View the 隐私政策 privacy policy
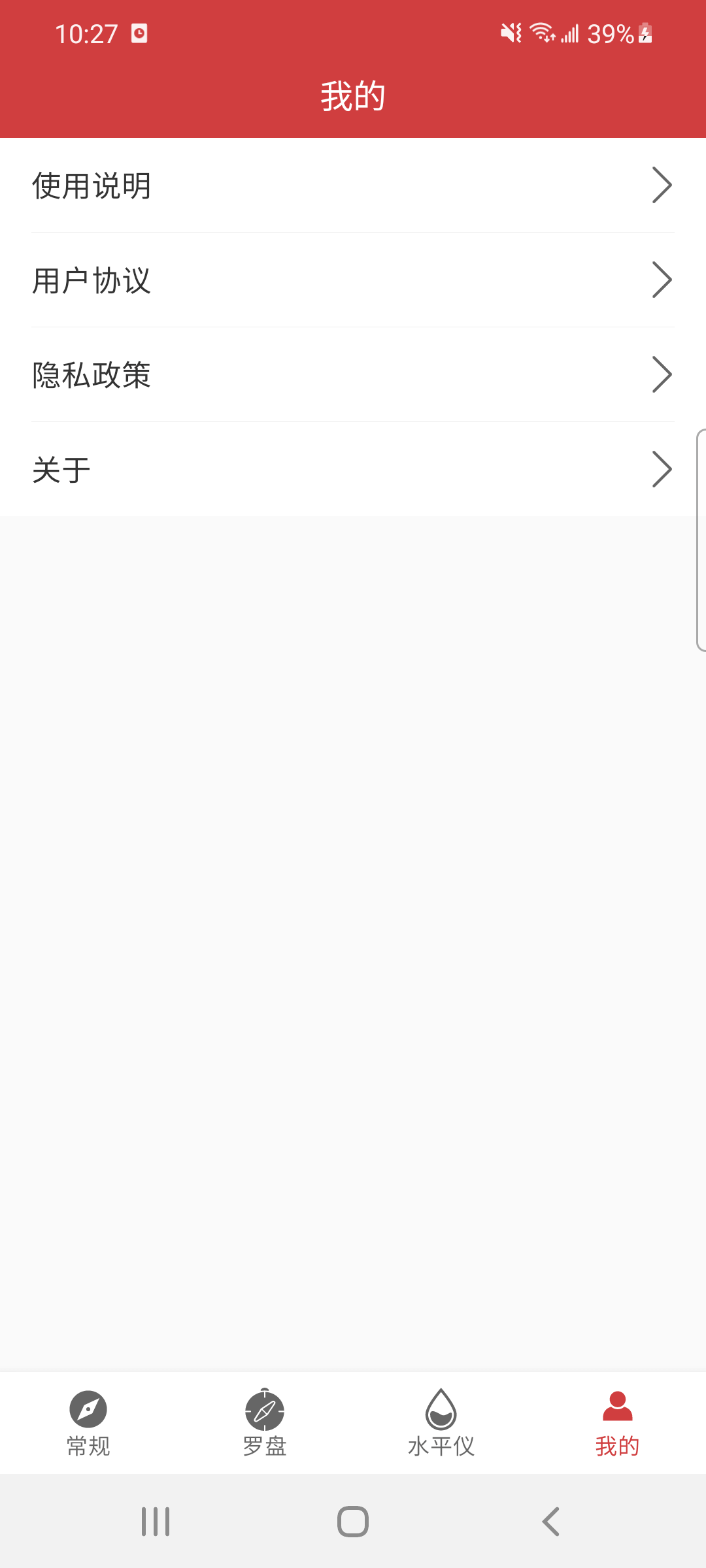Screen dimensions: 706x1568 pos(353,375)
